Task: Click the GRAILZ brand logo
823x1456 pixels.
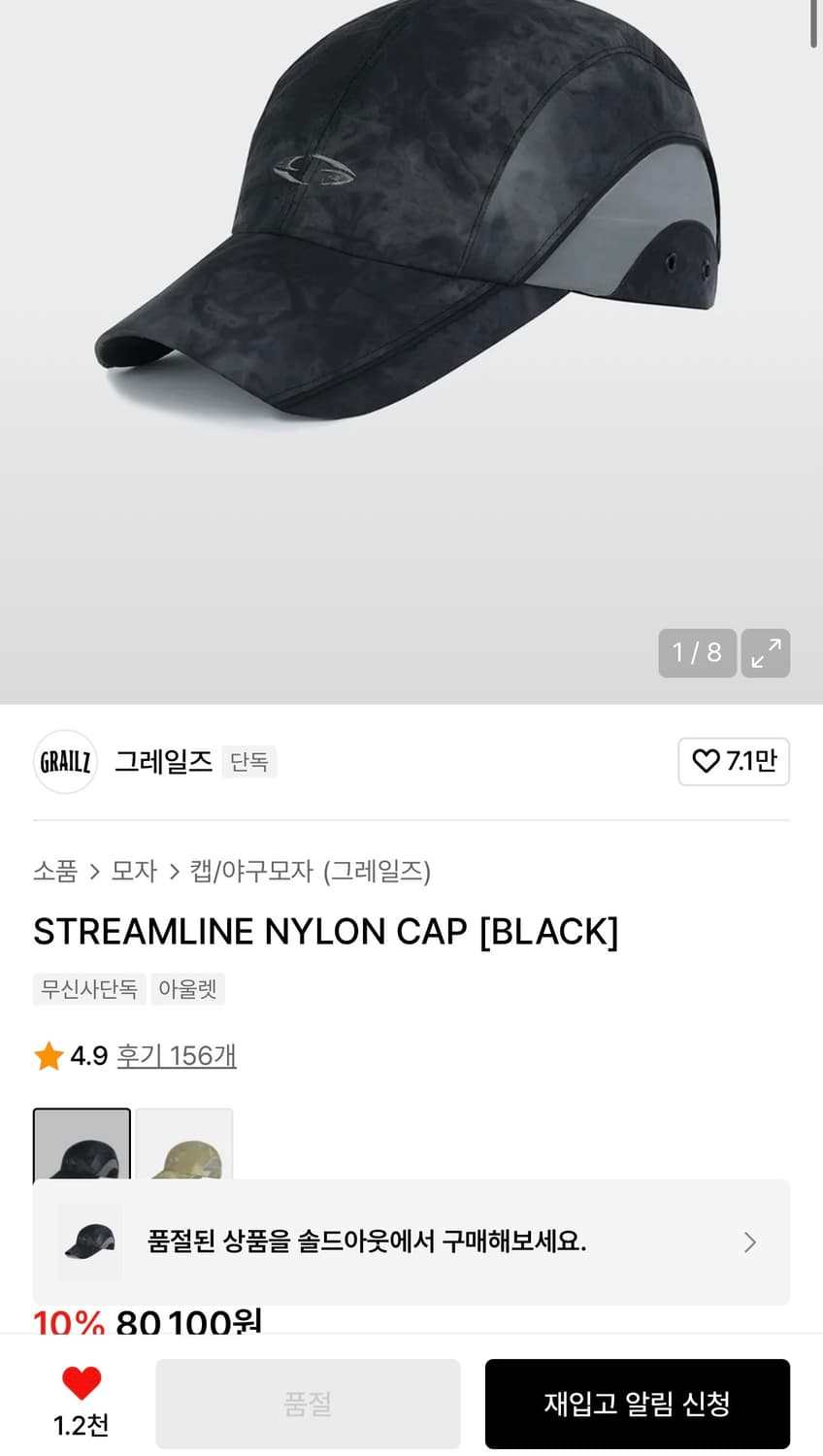Action: (x=65, y=762)
